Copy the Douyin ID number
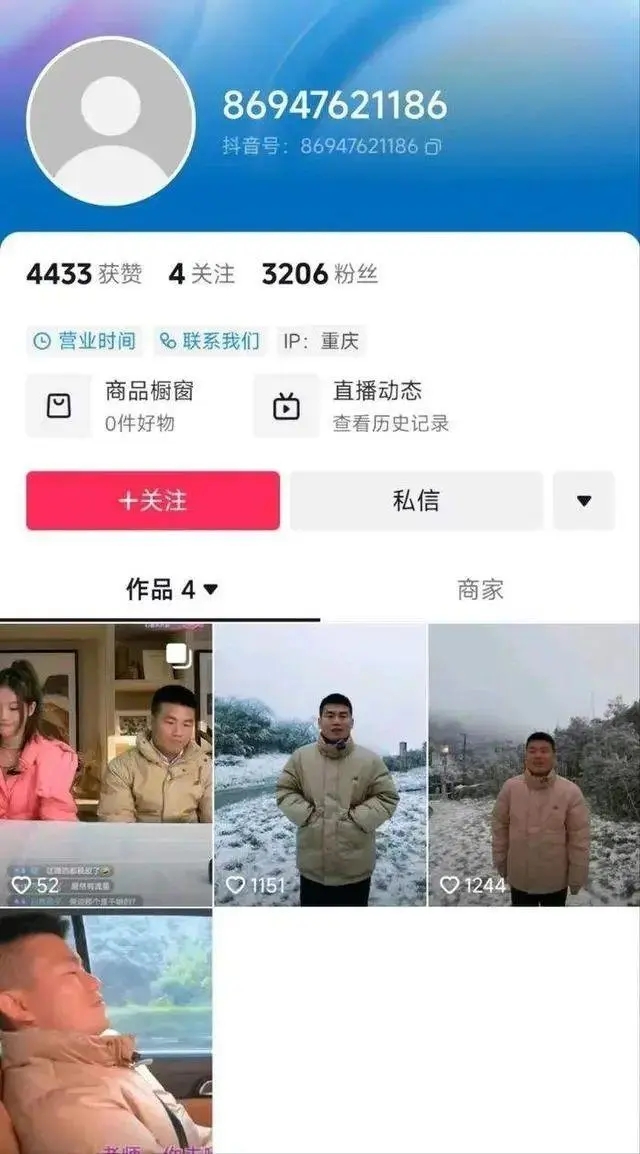Screen dimensions: 640x1154 (x=433, y=147)
